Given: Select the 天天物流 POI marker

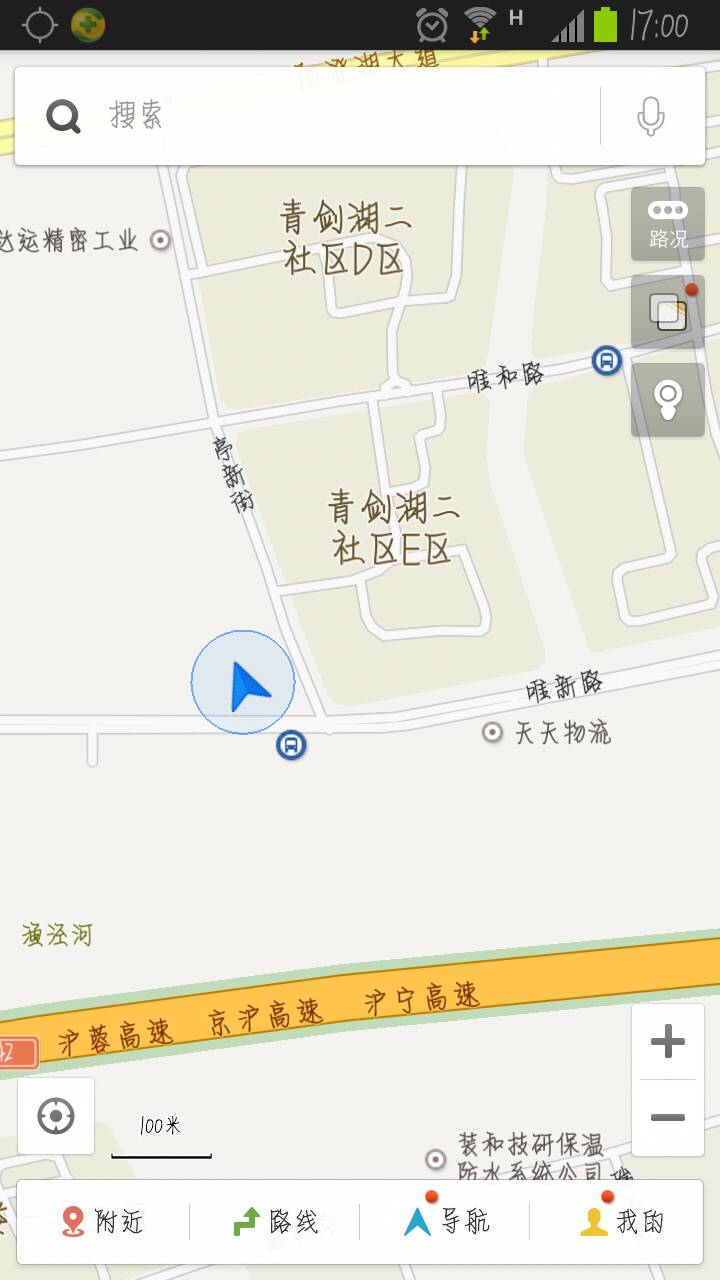Looking at the screenshot, I should pyautogui.click(x=492, y=733).
